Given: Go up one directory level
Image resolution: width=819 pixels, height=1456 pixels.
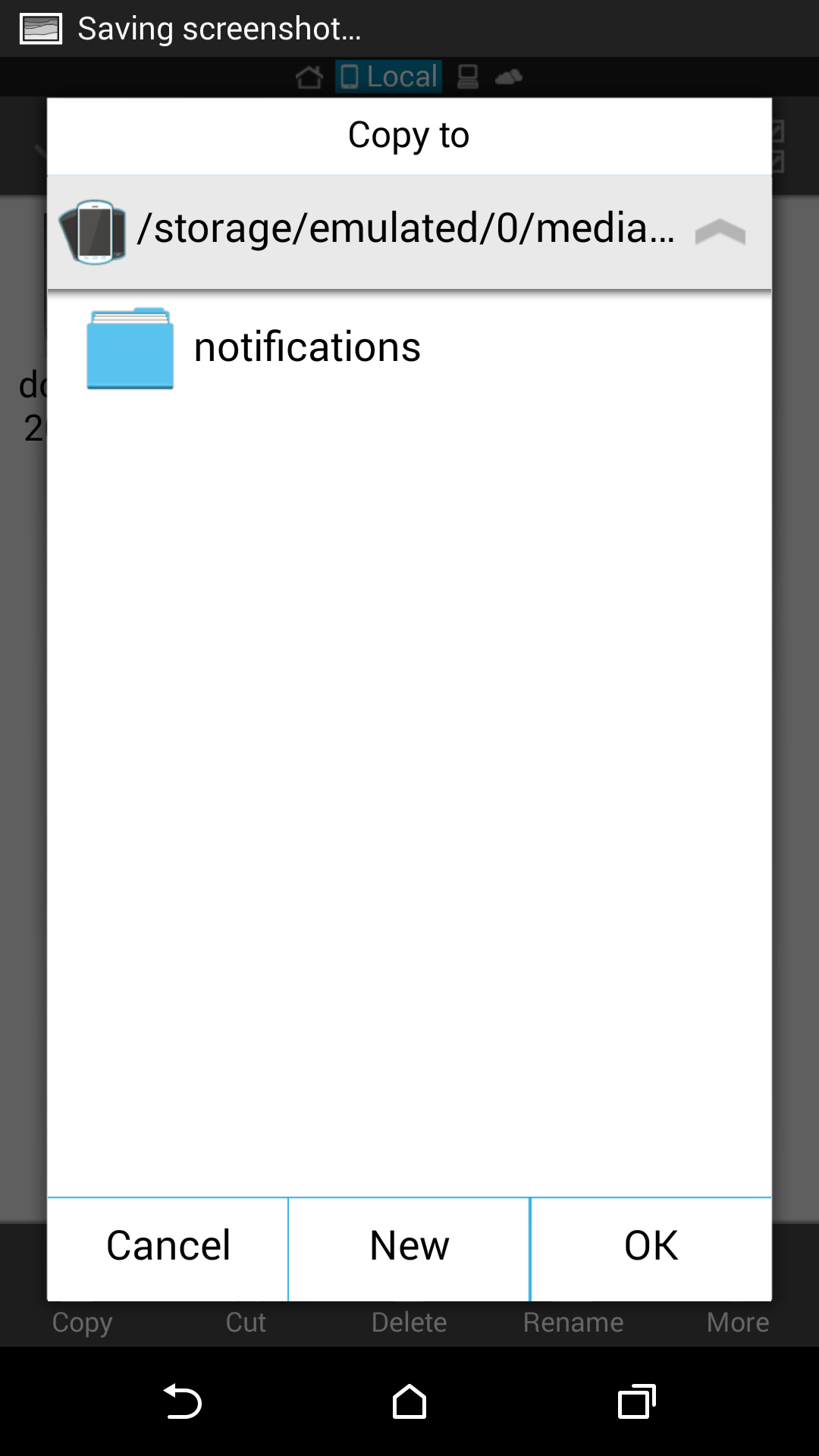Looking at the screenshot, I should click(x=720, y=231).
